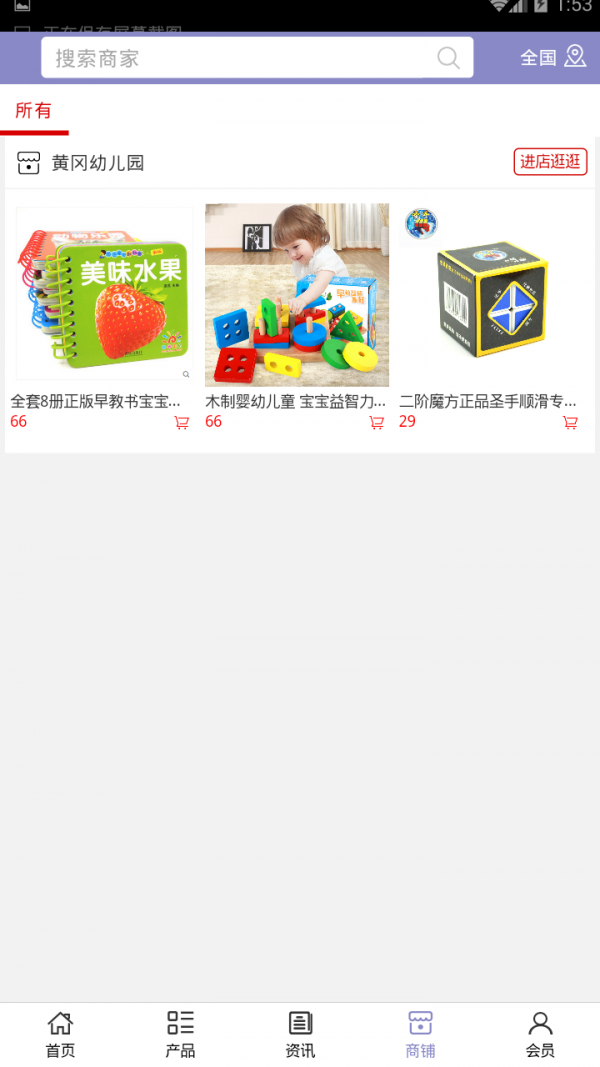This screenshot has height=1067, width=600.
Task: Open the 黄冈幼儿园 shop row
Action: pos(98,163)
